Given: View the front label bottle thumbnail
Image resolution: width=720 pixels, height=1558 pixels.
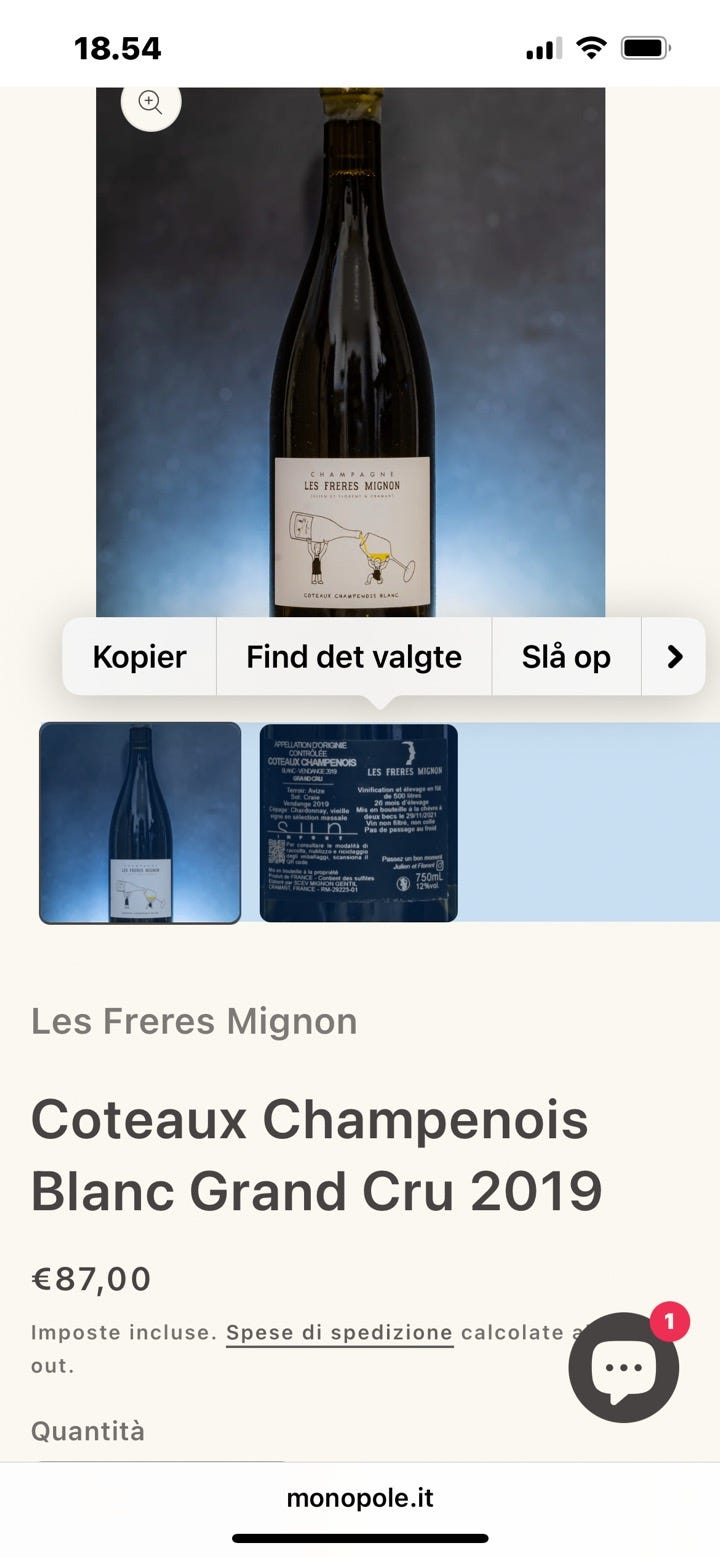Looking at the screenshot, I should coord(140,822).
